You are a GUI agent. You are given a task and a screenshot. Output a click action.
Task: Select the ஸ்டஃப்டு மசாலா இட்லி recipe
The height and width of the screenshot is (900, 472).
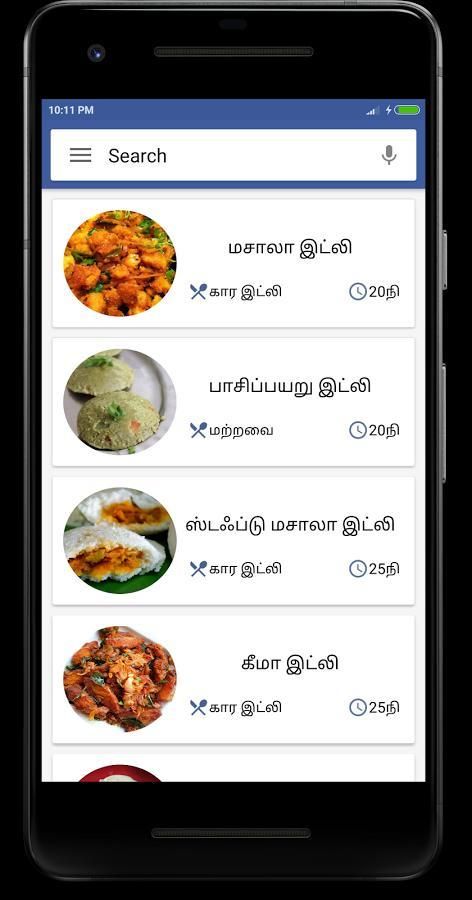pos(233,541)
